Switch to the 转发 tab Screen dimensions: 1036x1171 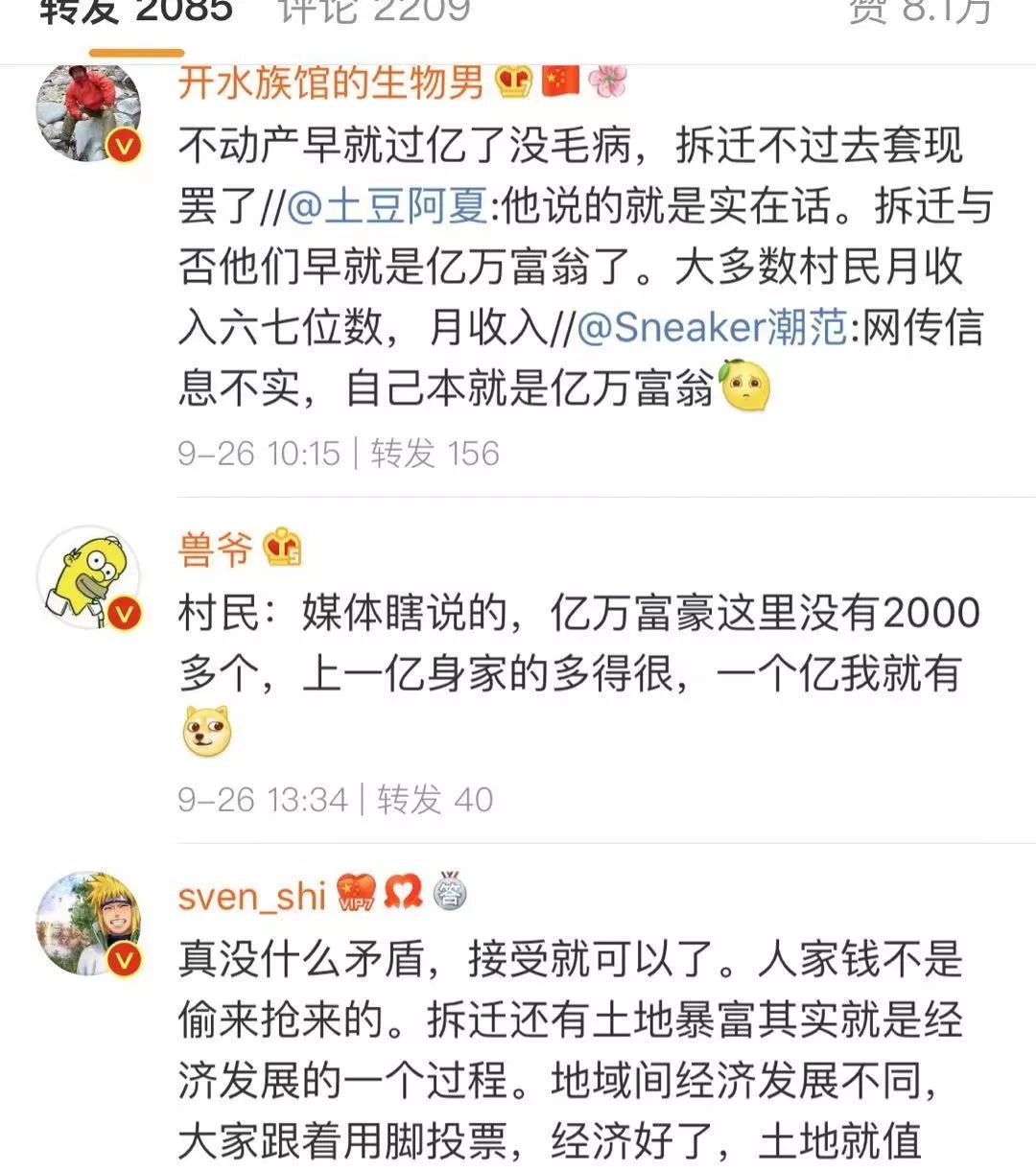coord(135,12)
